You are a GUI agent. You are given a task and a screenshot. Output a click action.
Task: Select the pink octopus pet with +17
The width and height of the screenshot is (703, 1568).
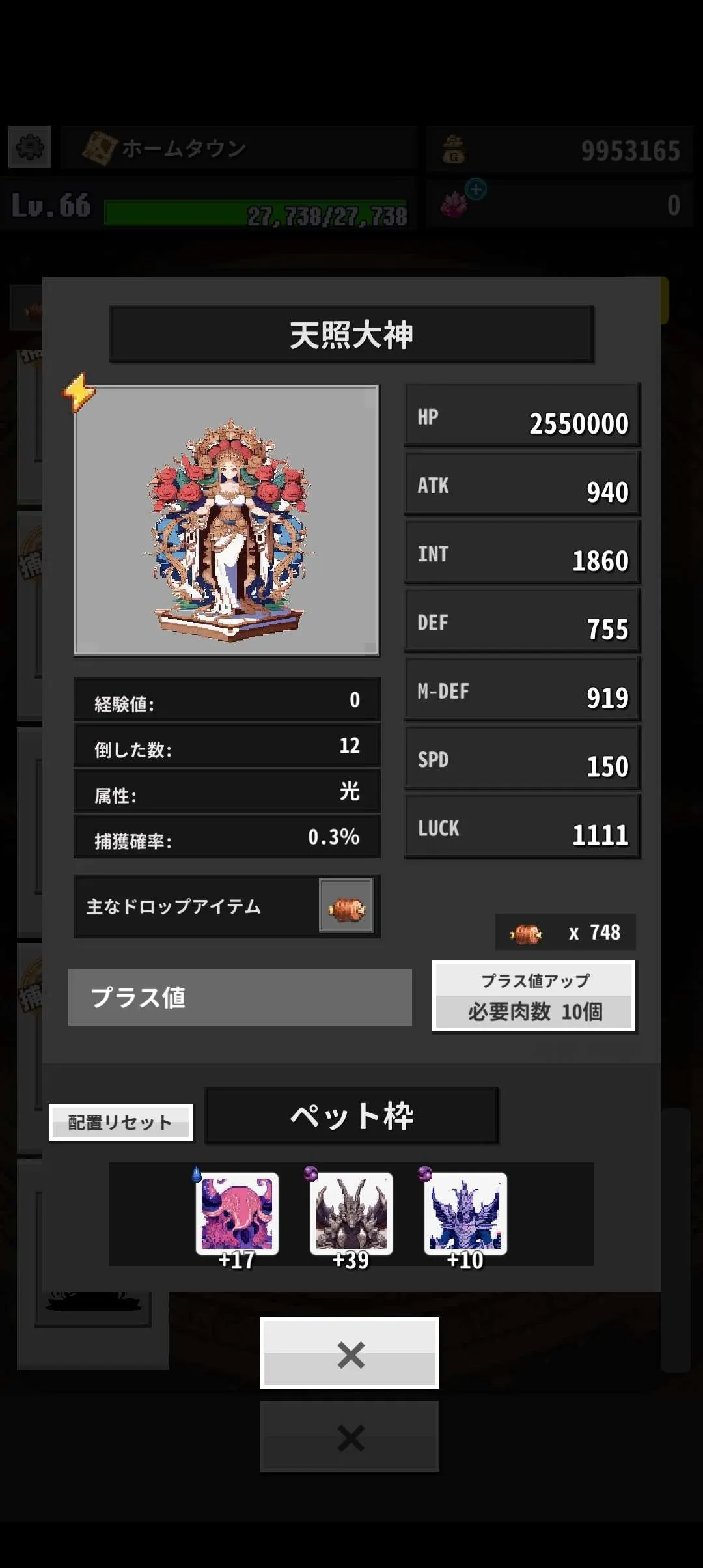[238, 1214]
